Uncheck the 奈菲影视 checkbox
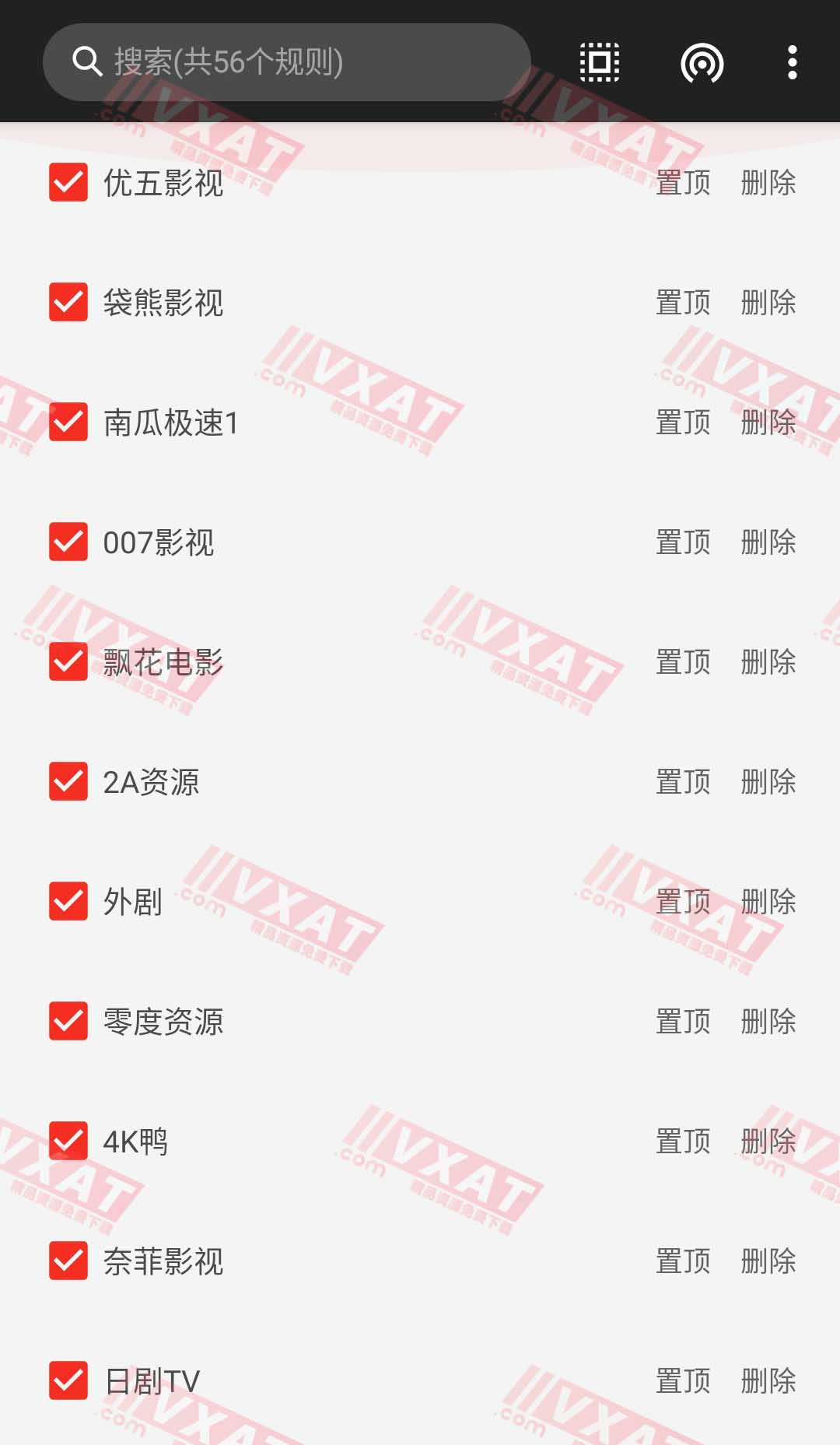 coord(68,1261)
